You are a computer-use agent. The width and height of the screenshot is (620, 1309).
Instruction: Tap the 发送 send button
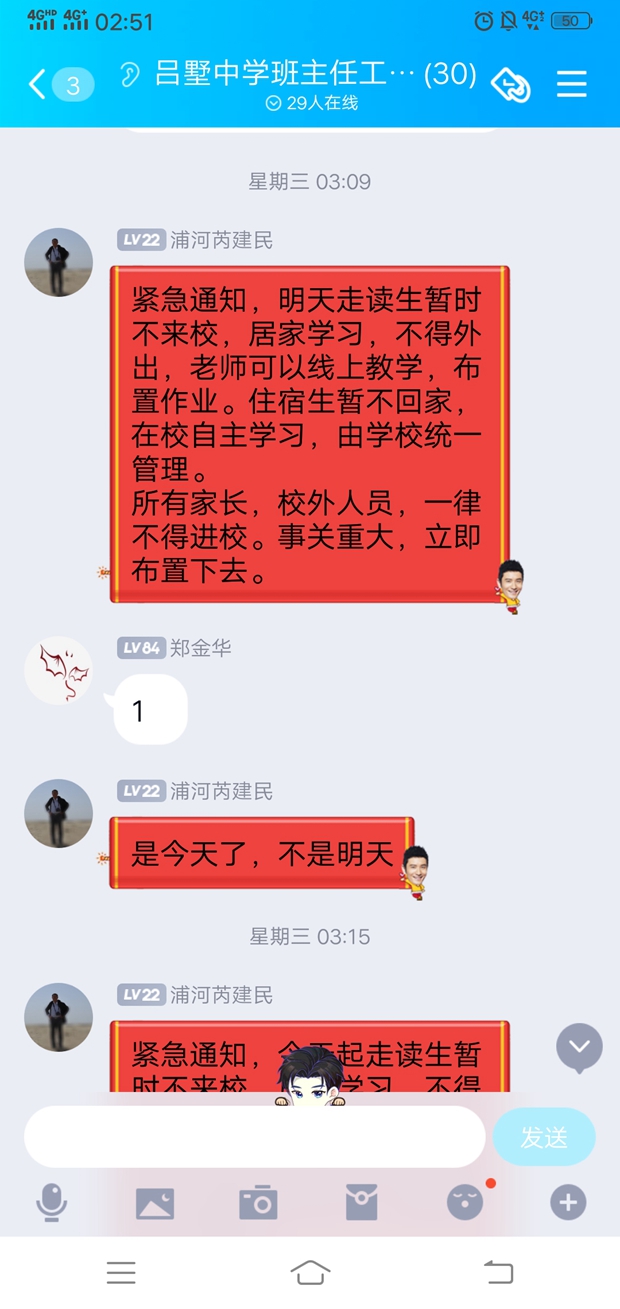click(x=544, y=1137)
